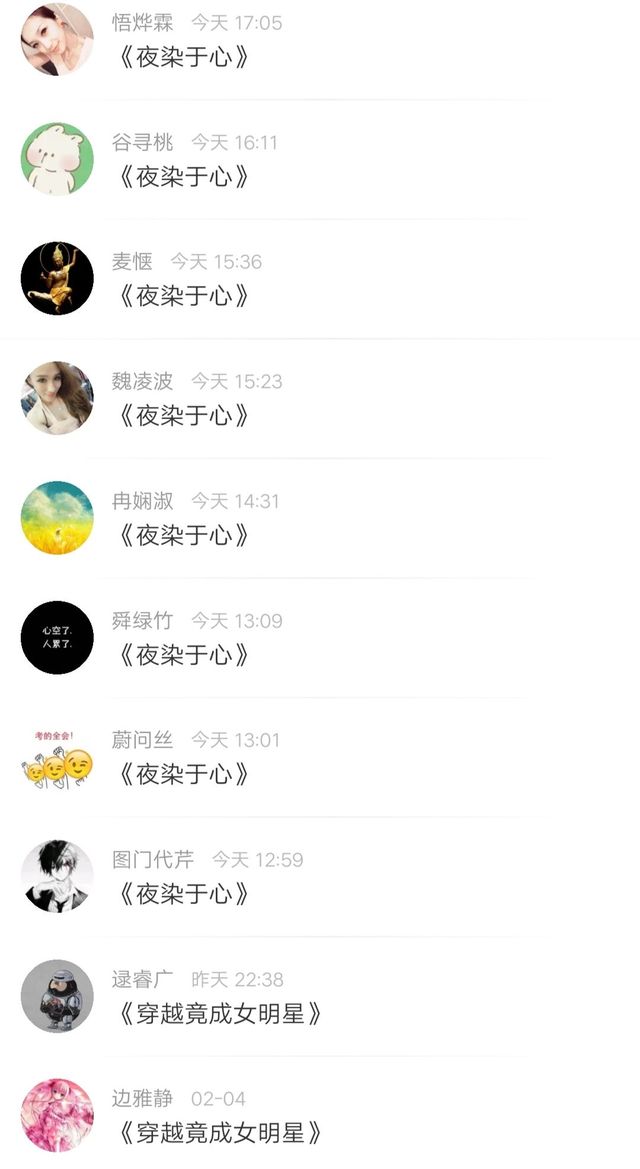Tap 舜绿竹's entry posted at 13:09
This screenshot has height=1169, width=640.
183,655
